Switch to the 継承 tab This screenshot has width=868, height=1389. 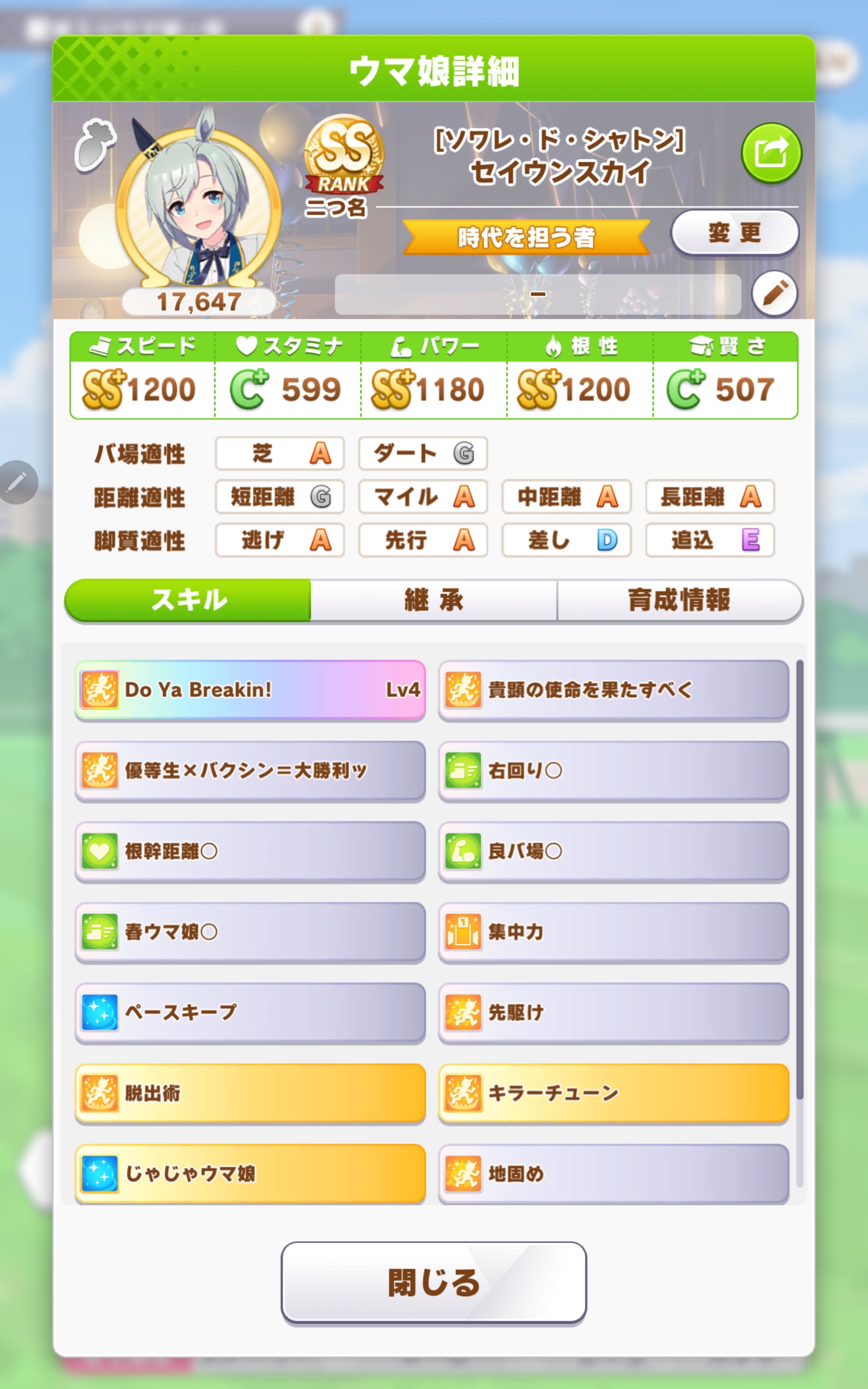tap(433, 600)
